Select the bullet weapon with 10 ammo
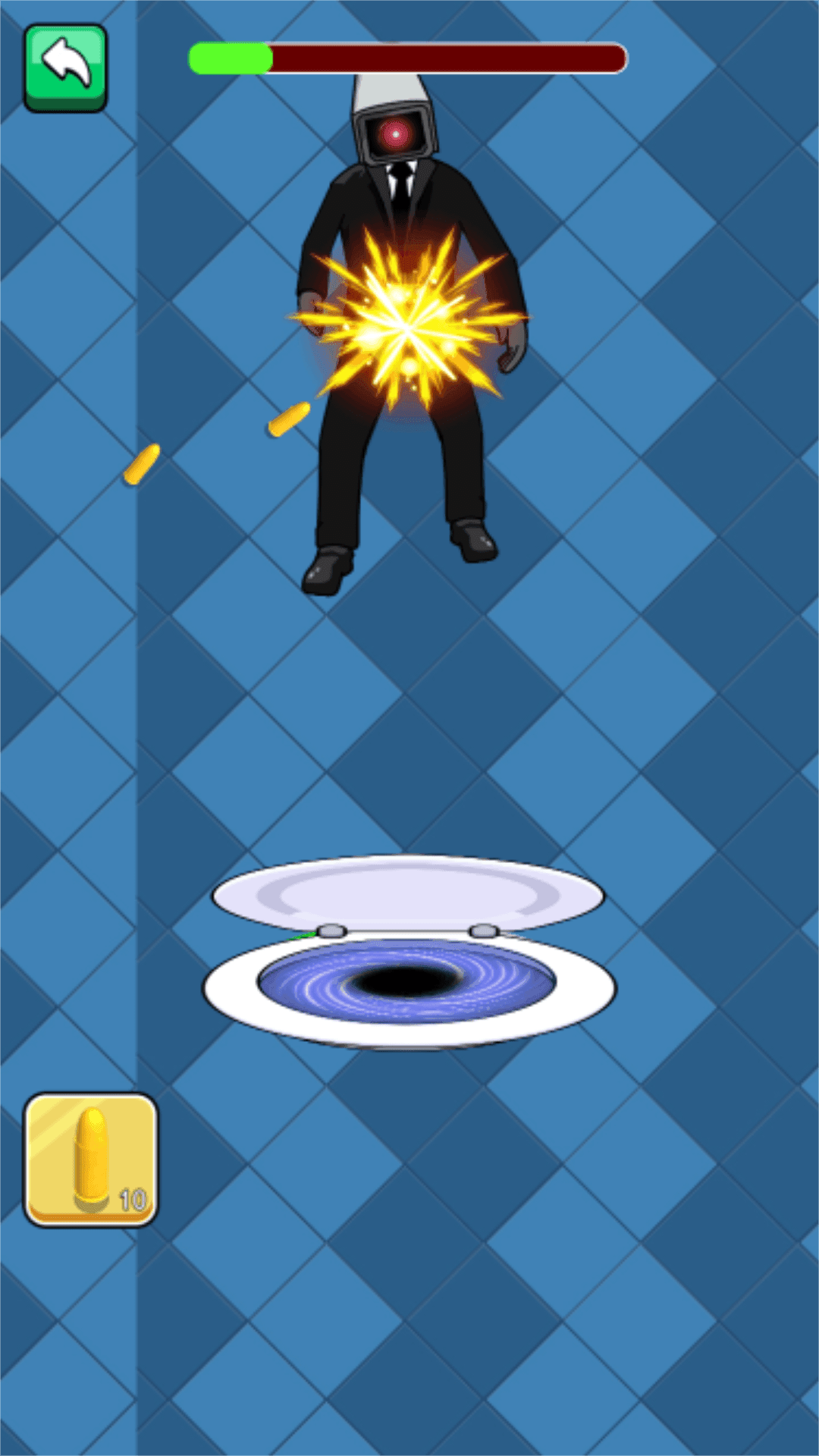 click(x=91, y=1159)
